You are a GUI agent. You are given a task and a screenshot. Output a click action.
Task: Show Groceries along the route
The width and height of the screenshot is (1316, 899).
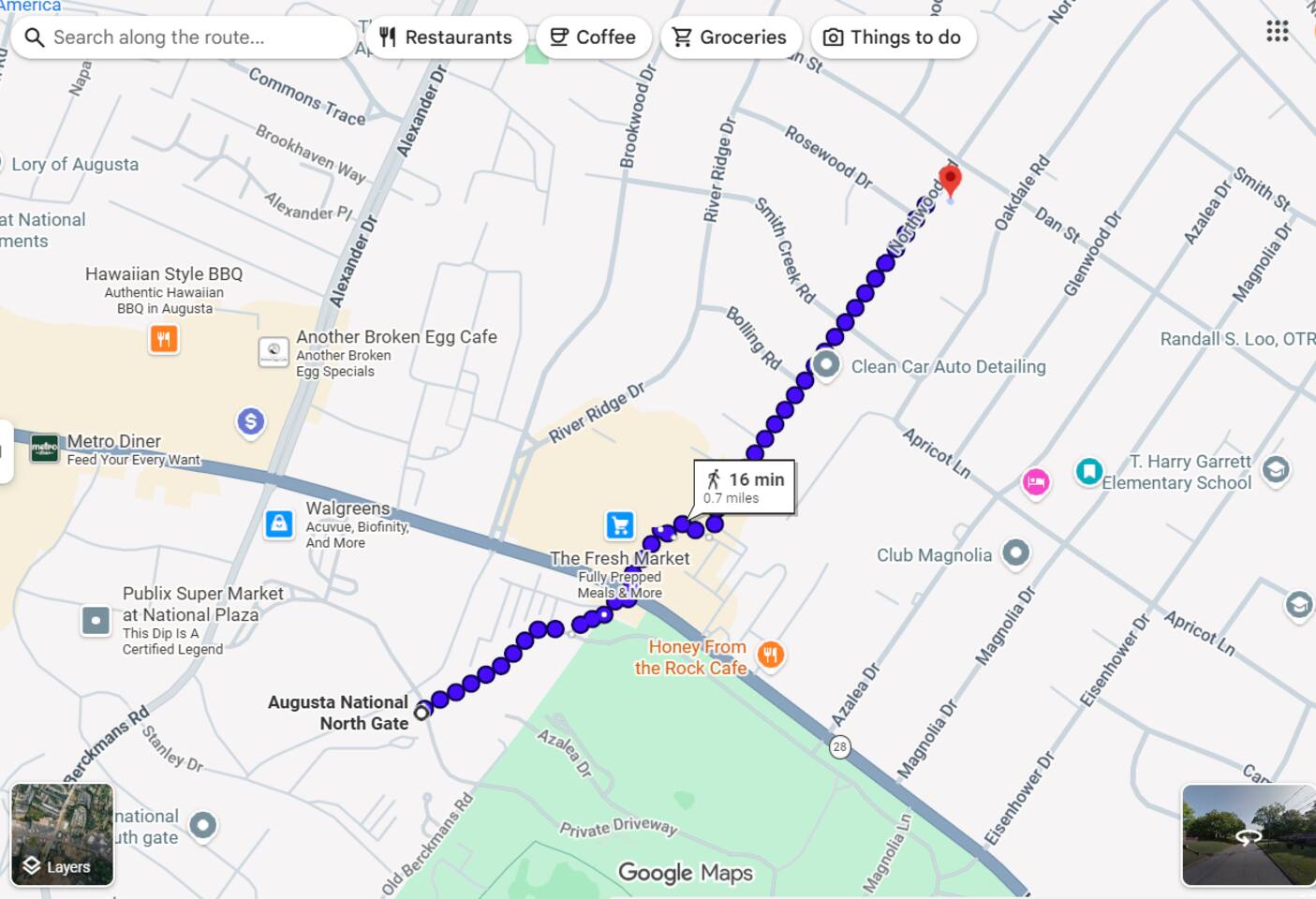click(x=730, y=37)
